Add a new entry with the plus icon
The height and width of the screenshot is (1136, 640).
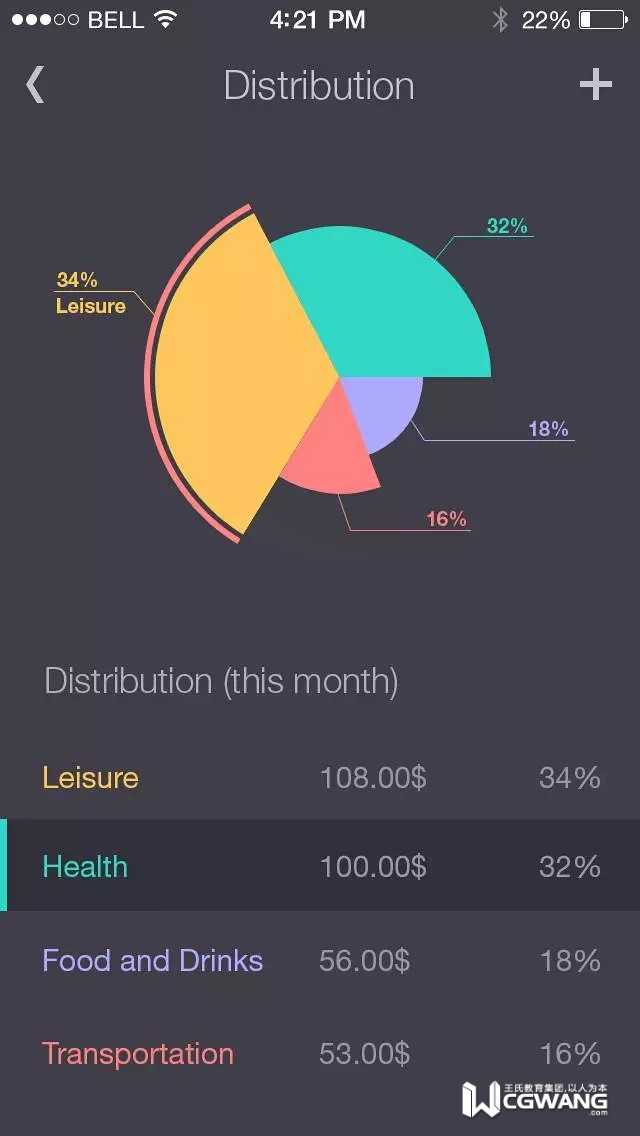coord(595,85)
